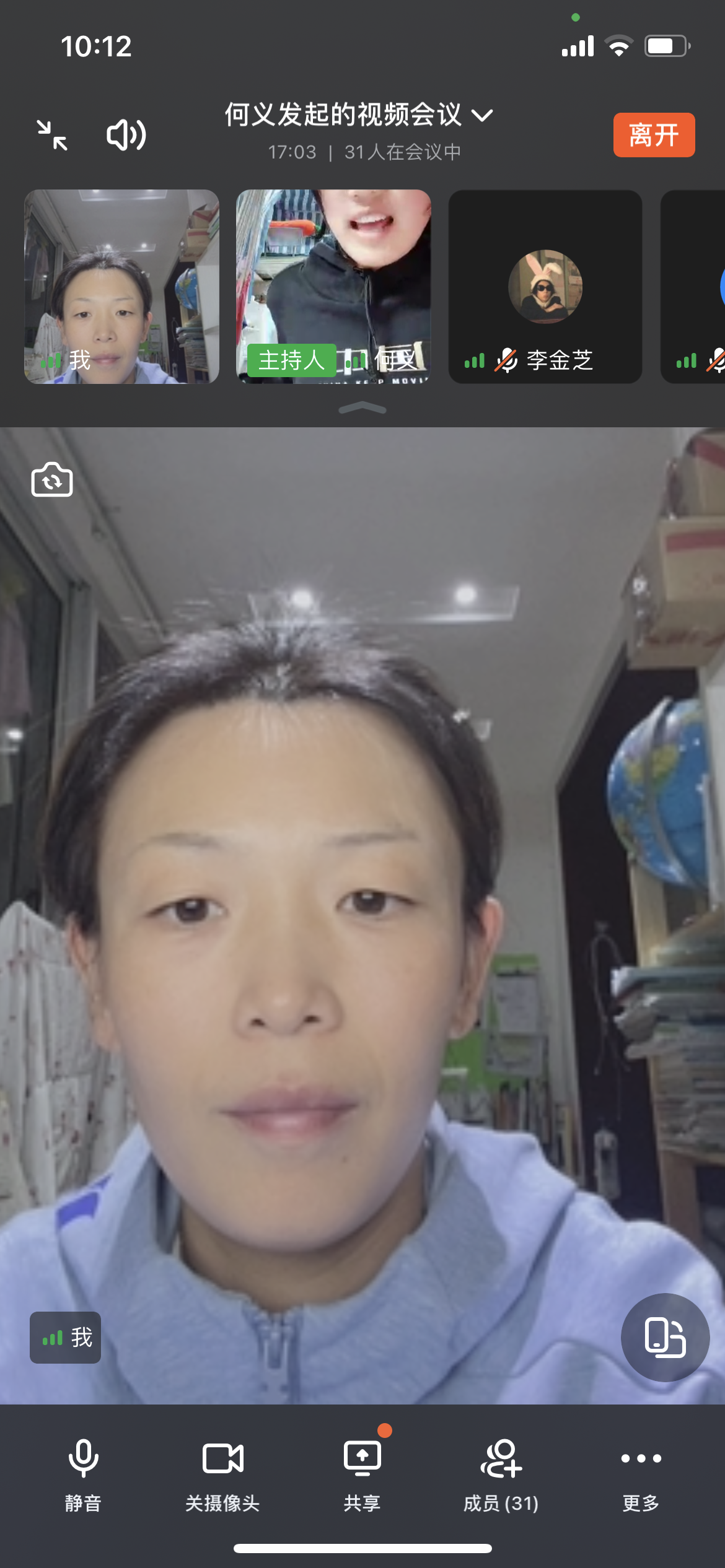Viewport: 725px width, 1568px height.
Task: Mute microphone with 静音
Action: [x=83, y=1474]
